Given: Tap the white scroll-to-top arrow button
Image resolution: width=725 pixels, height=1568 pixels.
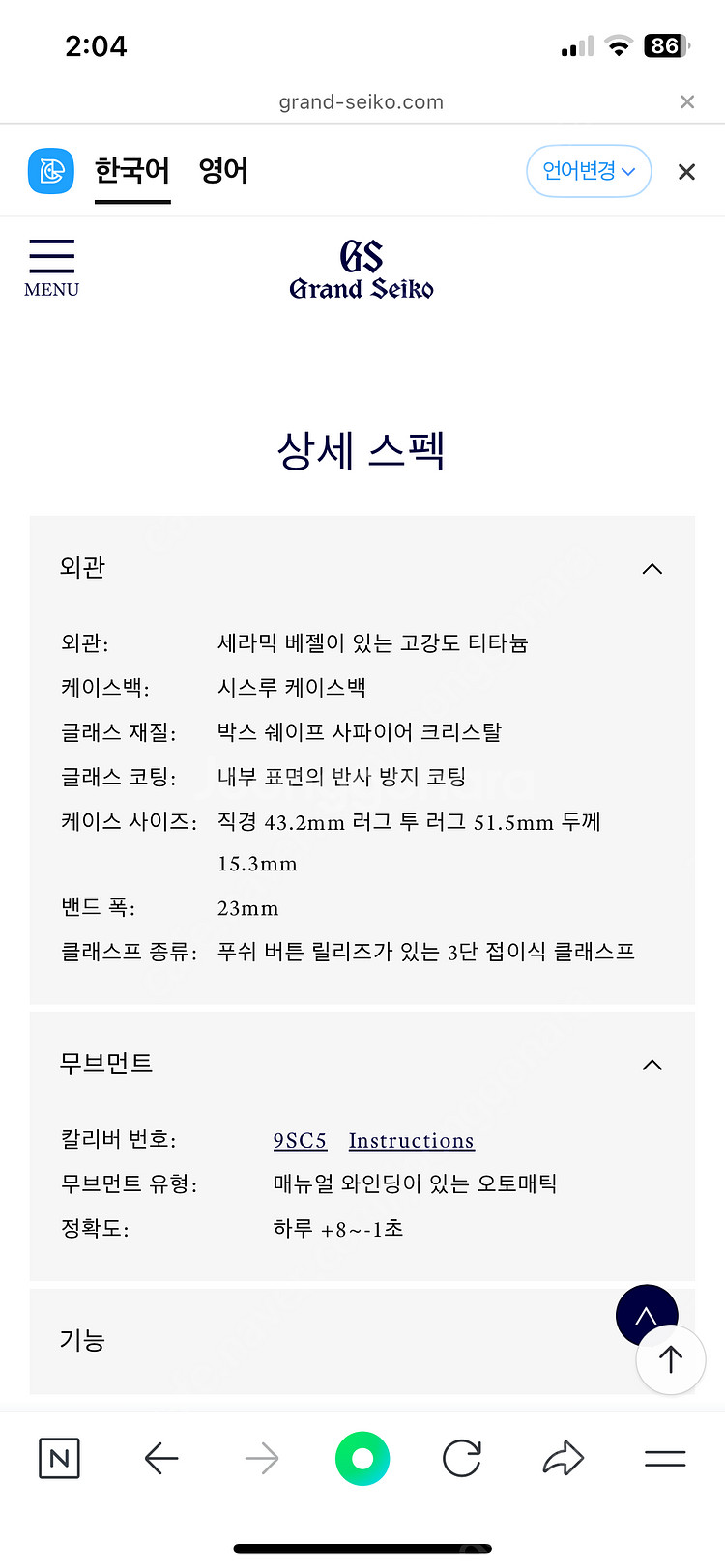Looking at the screenshot, I should coord(671,1359).
